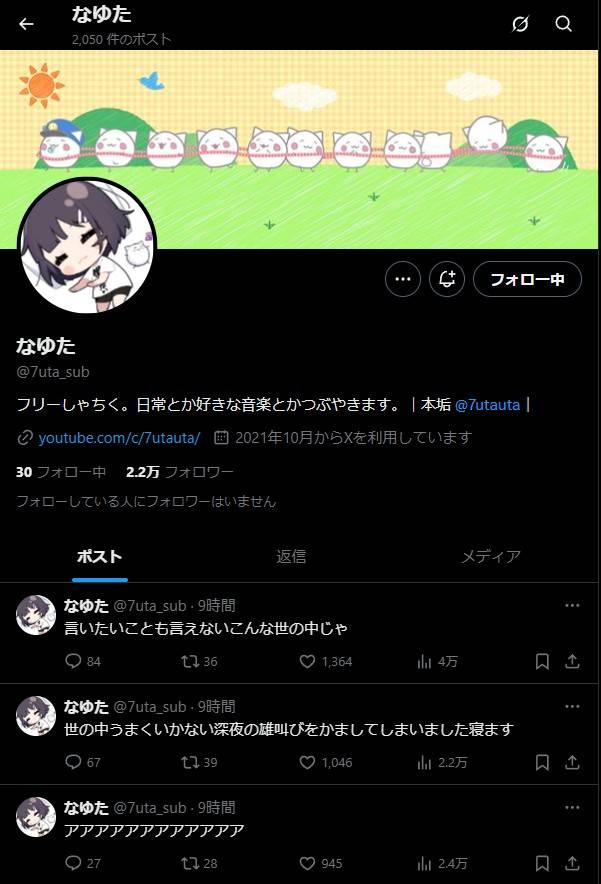The height and width of the screenshot is (884, 601).
Task: Like the post 言いたいことも言えないこんな世の中じゃ
Action: coord(308,661)
